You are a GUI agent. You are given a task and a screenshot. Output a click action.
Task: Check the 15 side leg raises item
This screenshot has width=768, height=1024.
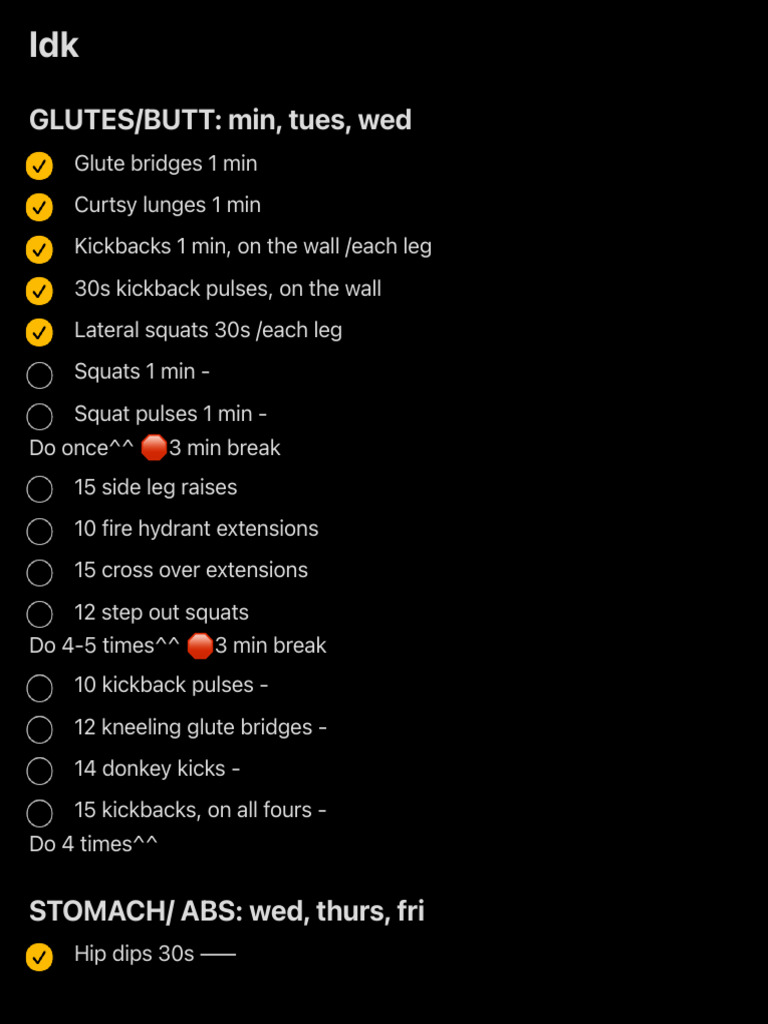pos(39,489)
